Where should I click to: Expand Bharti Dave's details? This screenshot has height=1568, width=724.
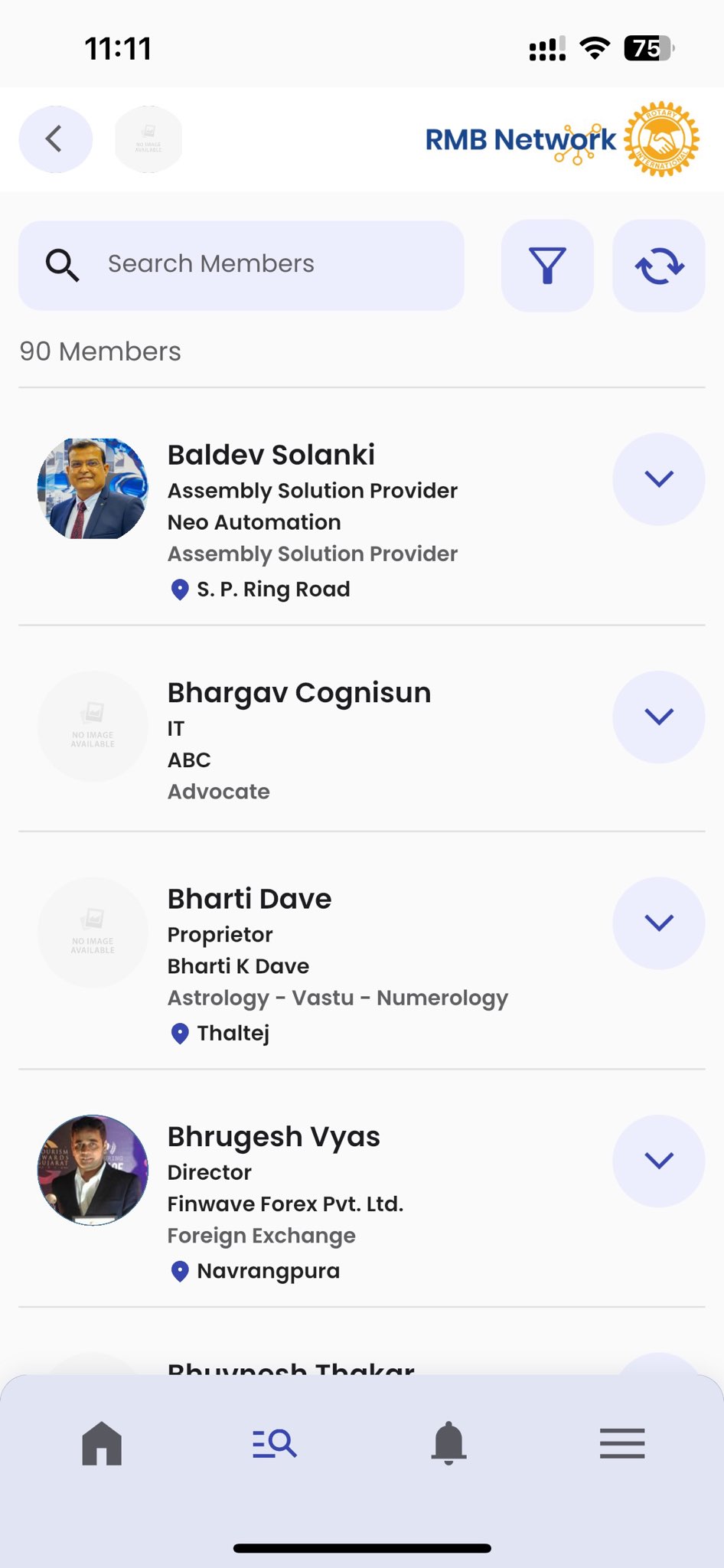pos(658,923)
